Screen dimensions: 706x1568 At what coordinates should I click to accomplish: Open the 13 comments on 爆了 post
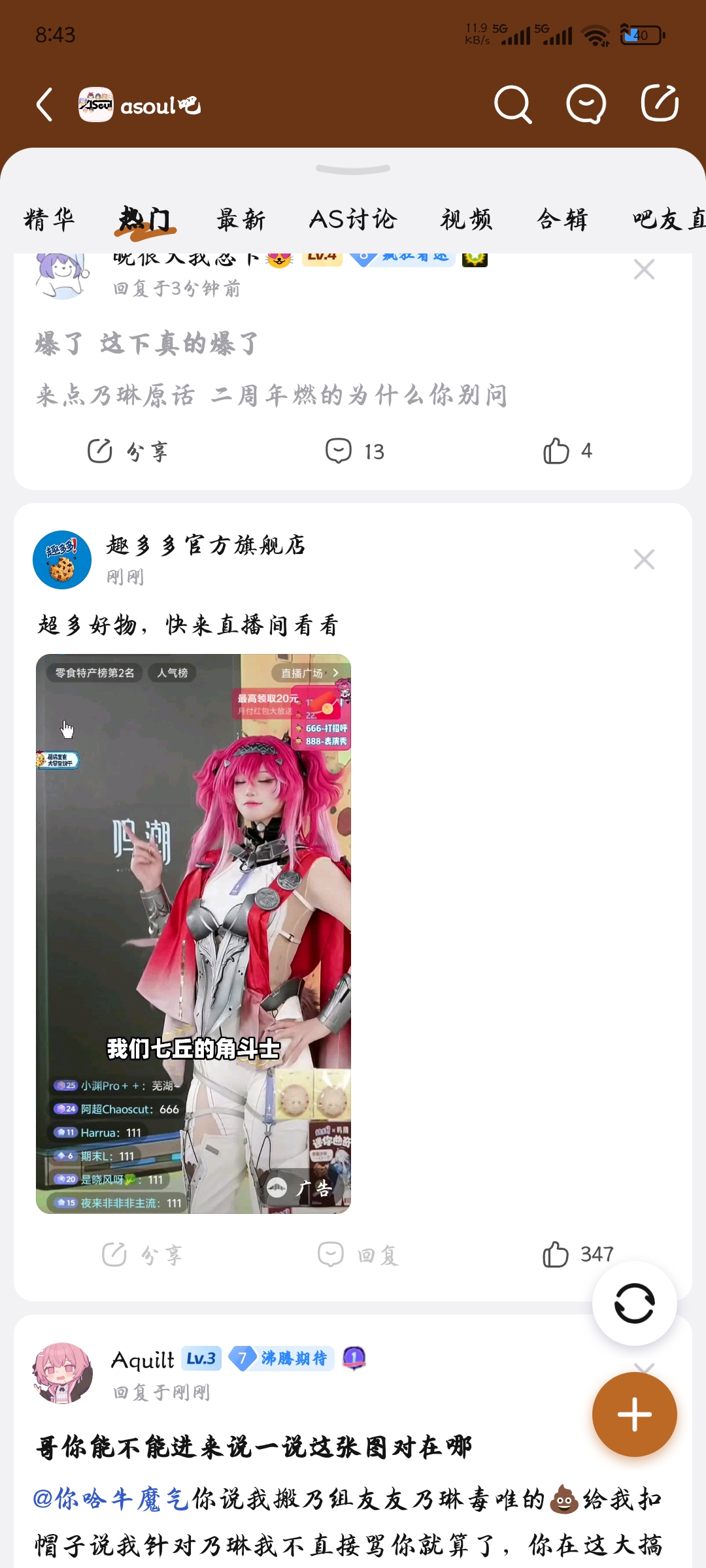[x=355, y=451]
